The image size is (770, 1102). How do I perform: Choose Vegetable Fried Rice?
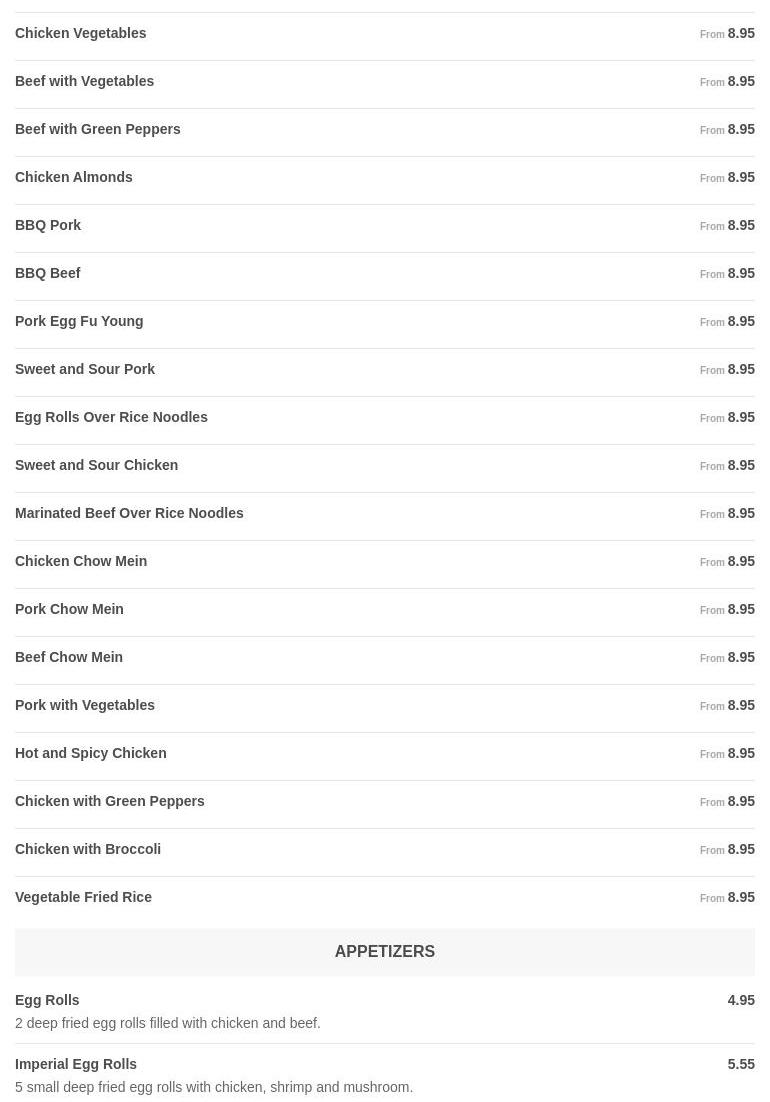click(x=84, y=897)
